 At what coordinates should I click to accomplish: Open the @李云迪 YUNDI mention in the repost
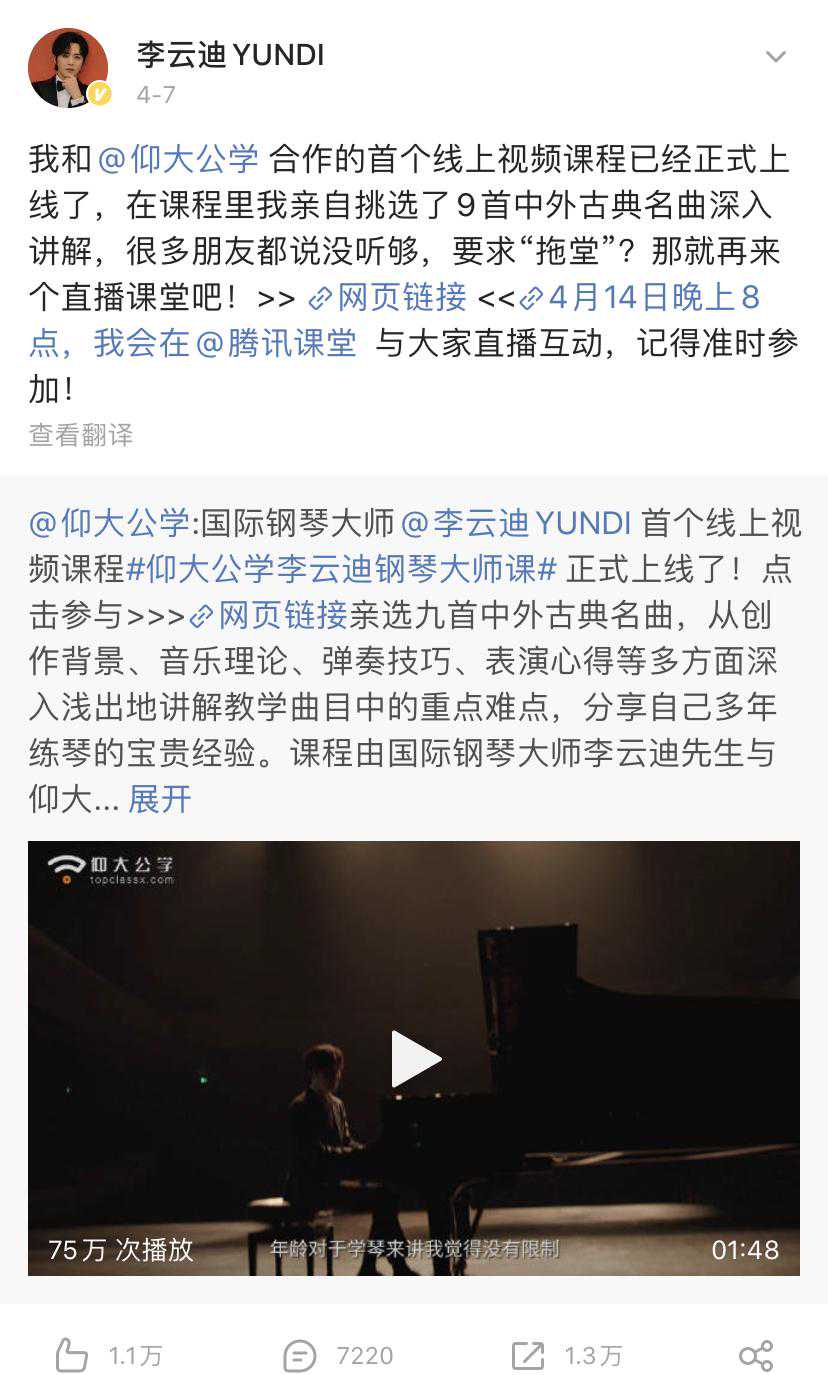pos(516,523)
